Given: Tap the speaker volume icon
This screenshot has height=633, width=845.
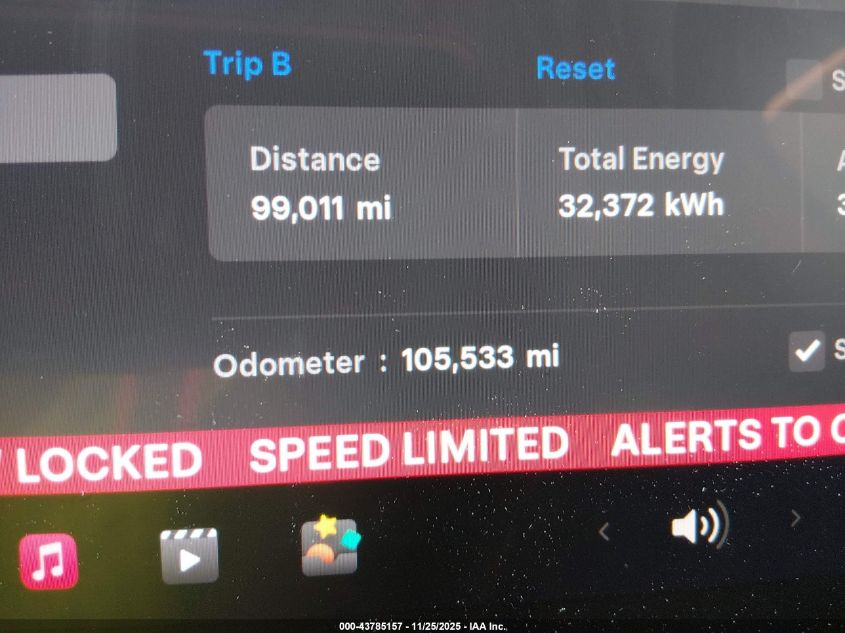Looking at the screenshot, I should coord(699,525).
